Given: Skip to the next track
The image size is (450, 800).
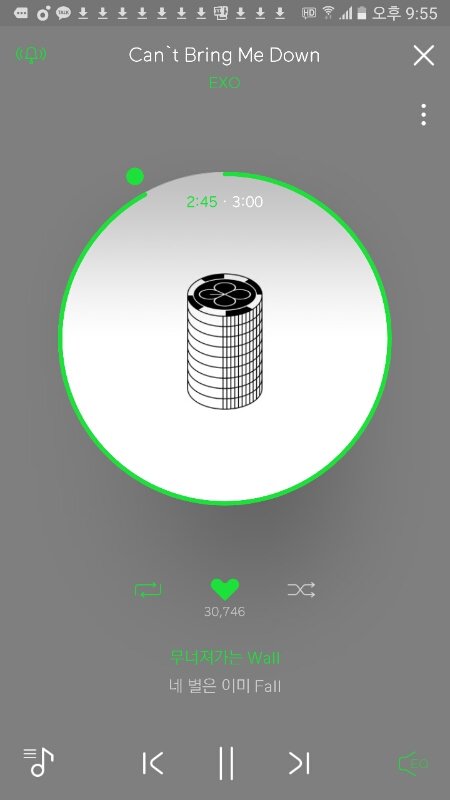Looking at the screenshot, I should pyautogui.click(x=299, y=763).
